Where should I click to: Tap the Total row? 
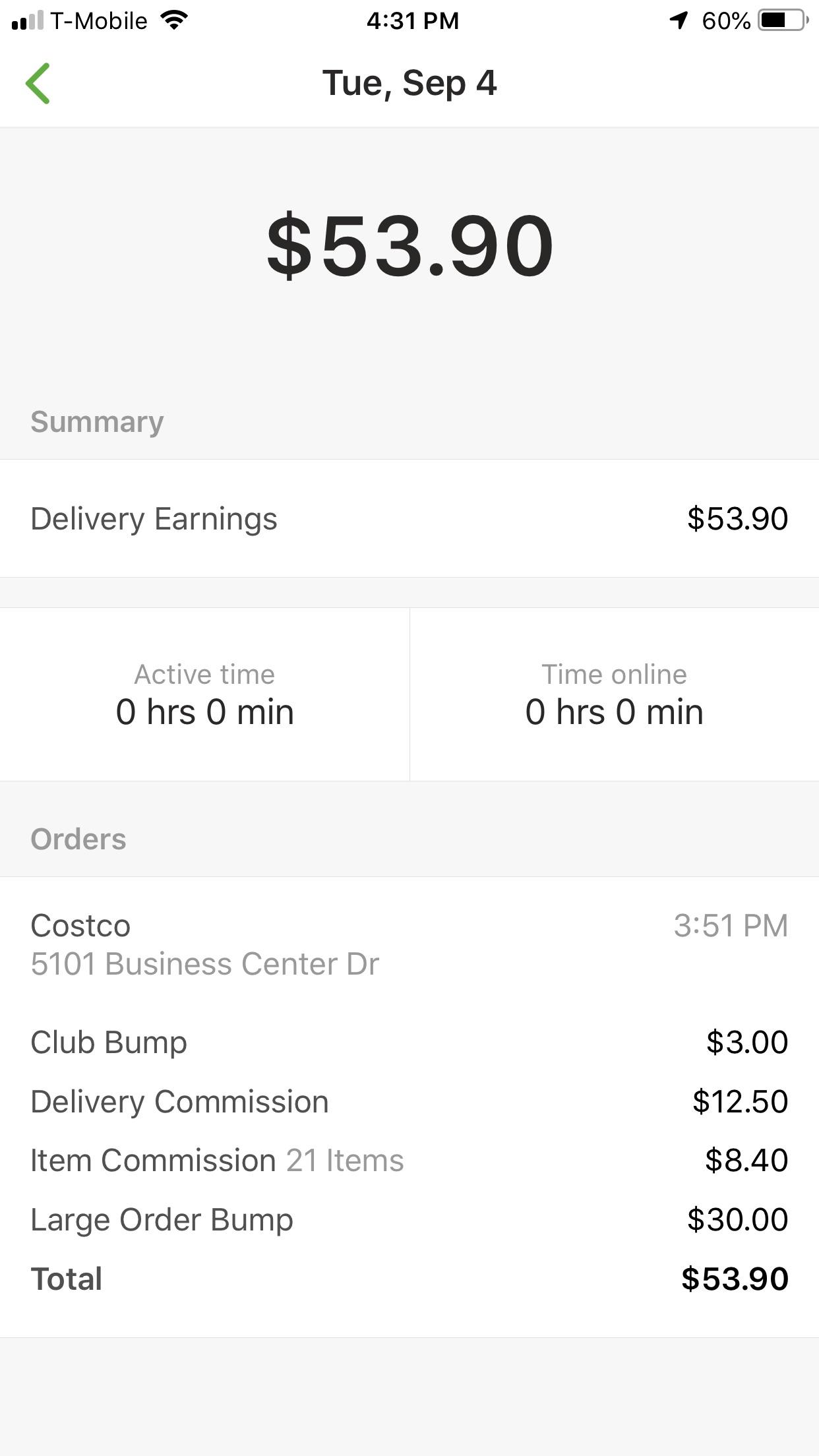[x=409, y=1277]
